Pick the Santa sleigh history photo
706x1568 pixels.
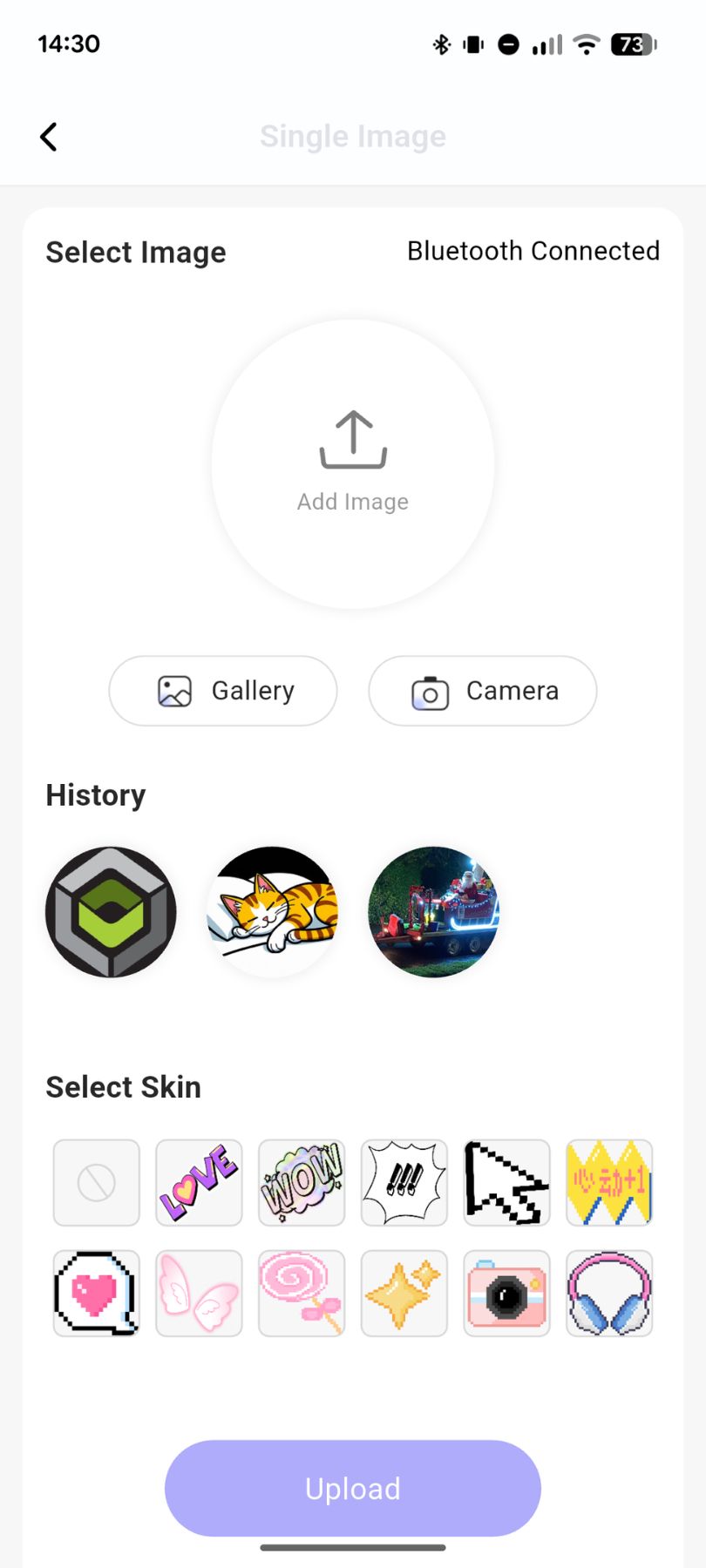pos(433,912)
